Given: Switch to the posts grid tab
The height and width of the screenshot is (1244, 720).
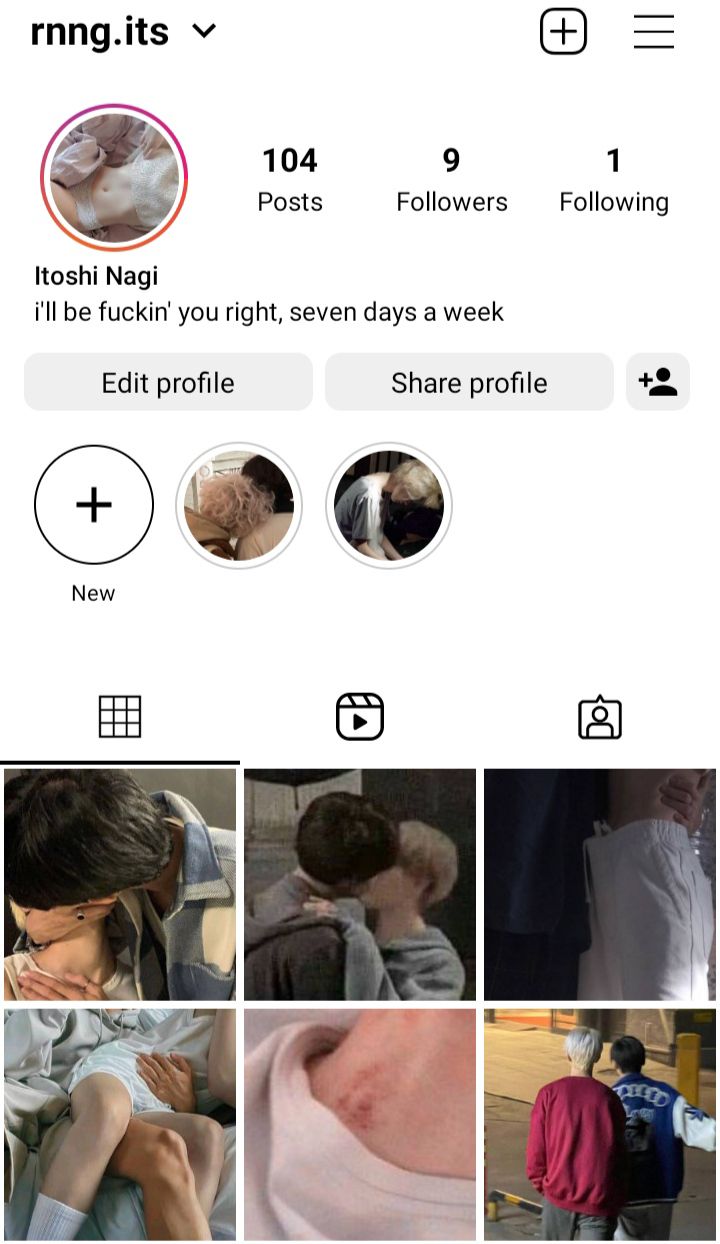Looking at the screenshot, I should 120,717.
